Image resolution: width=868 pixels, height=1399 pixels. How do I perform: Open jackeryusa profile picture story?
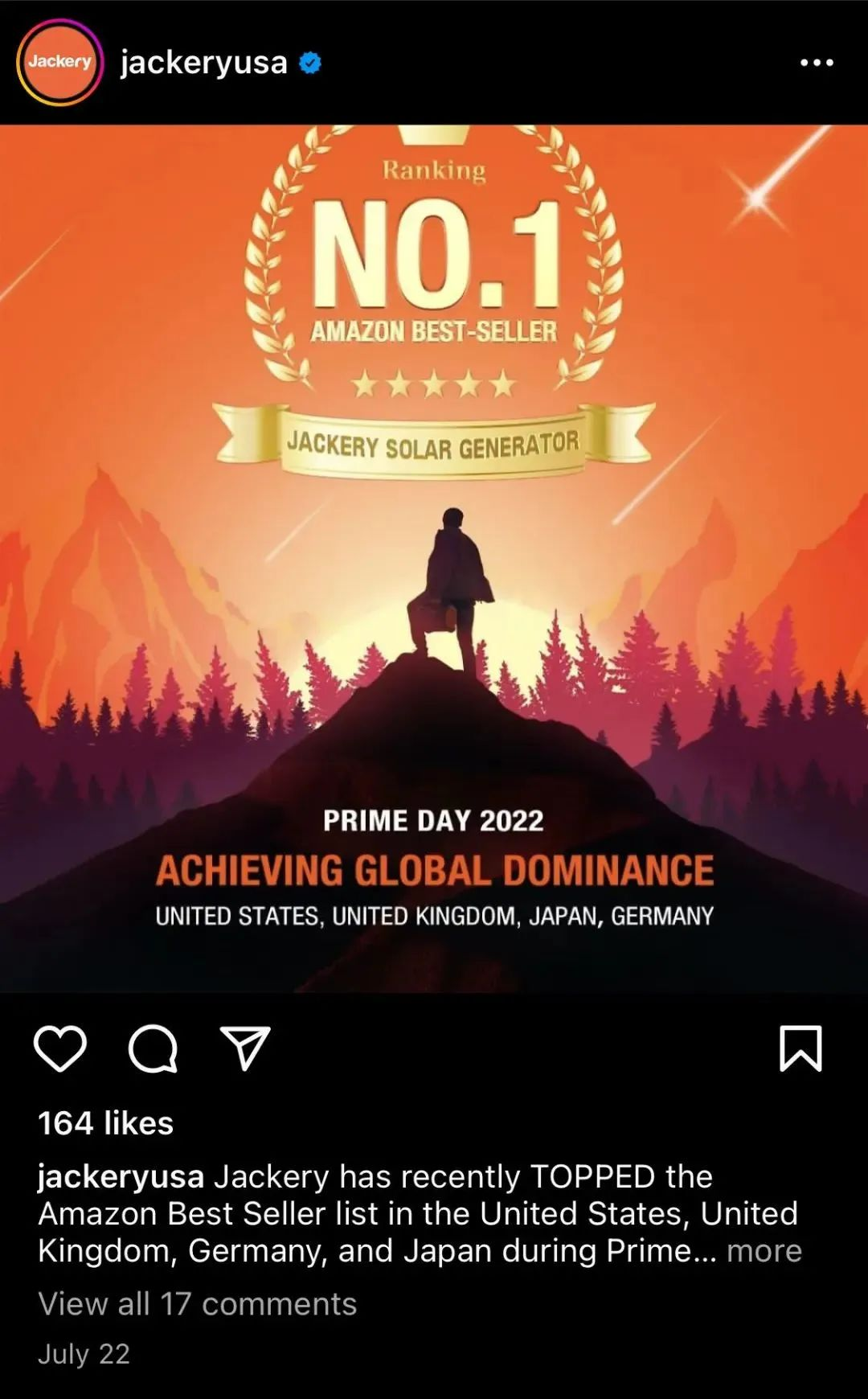[59, 62]
